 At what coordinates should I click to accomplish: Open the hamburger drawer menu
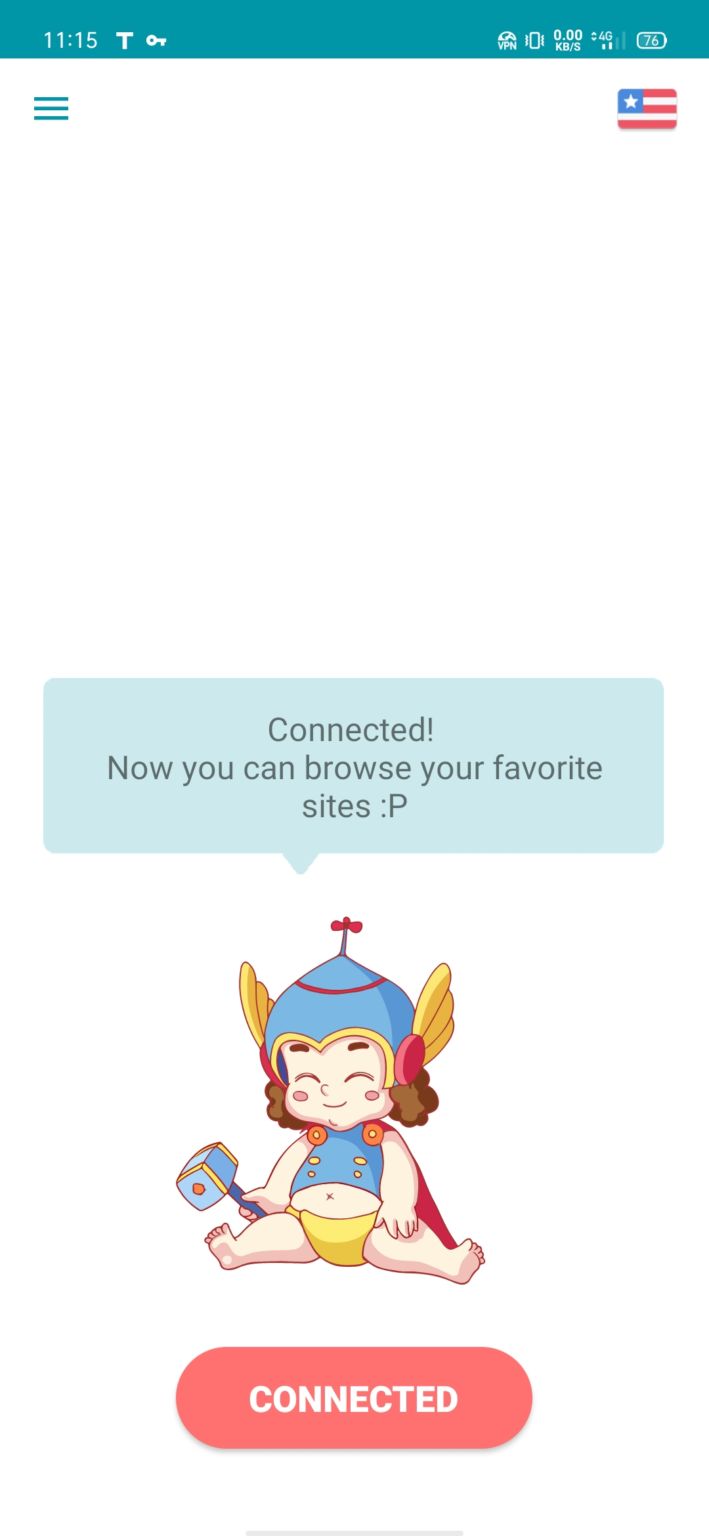click(51, 108)
